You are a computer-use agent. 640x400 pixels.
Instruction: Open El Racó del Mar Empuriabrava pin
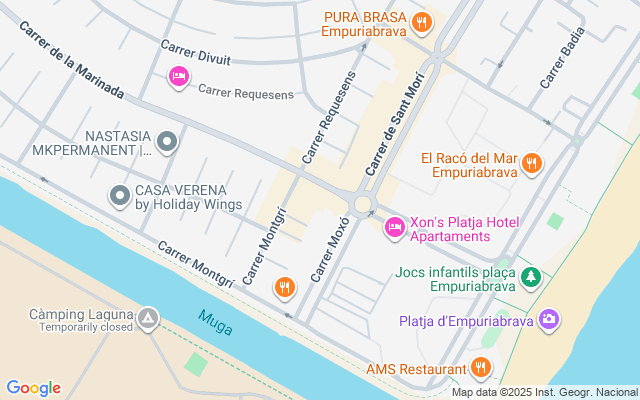click(531, 163)
